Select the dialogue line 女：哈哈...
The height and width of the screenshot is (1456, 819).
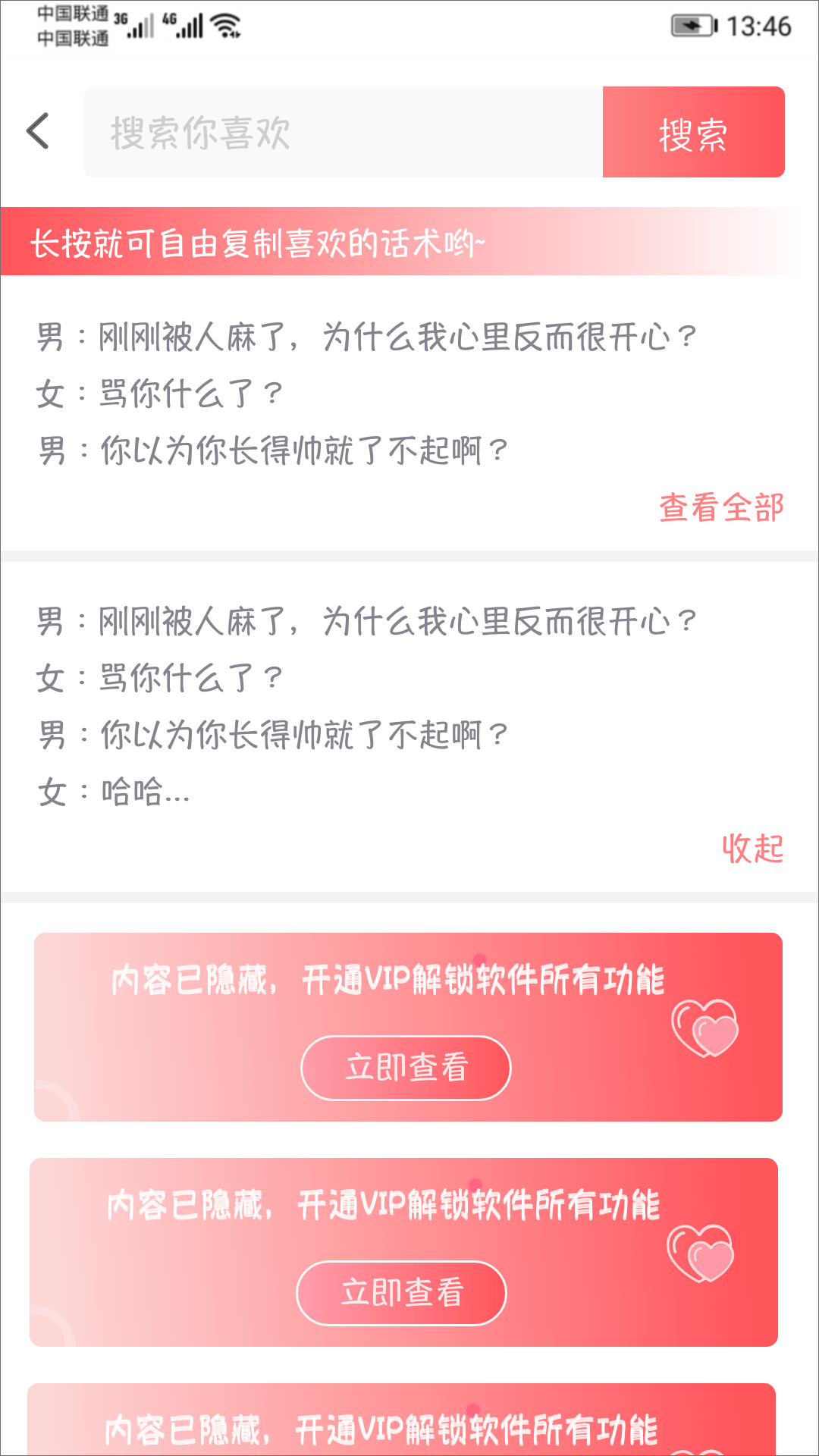(114, 792)
